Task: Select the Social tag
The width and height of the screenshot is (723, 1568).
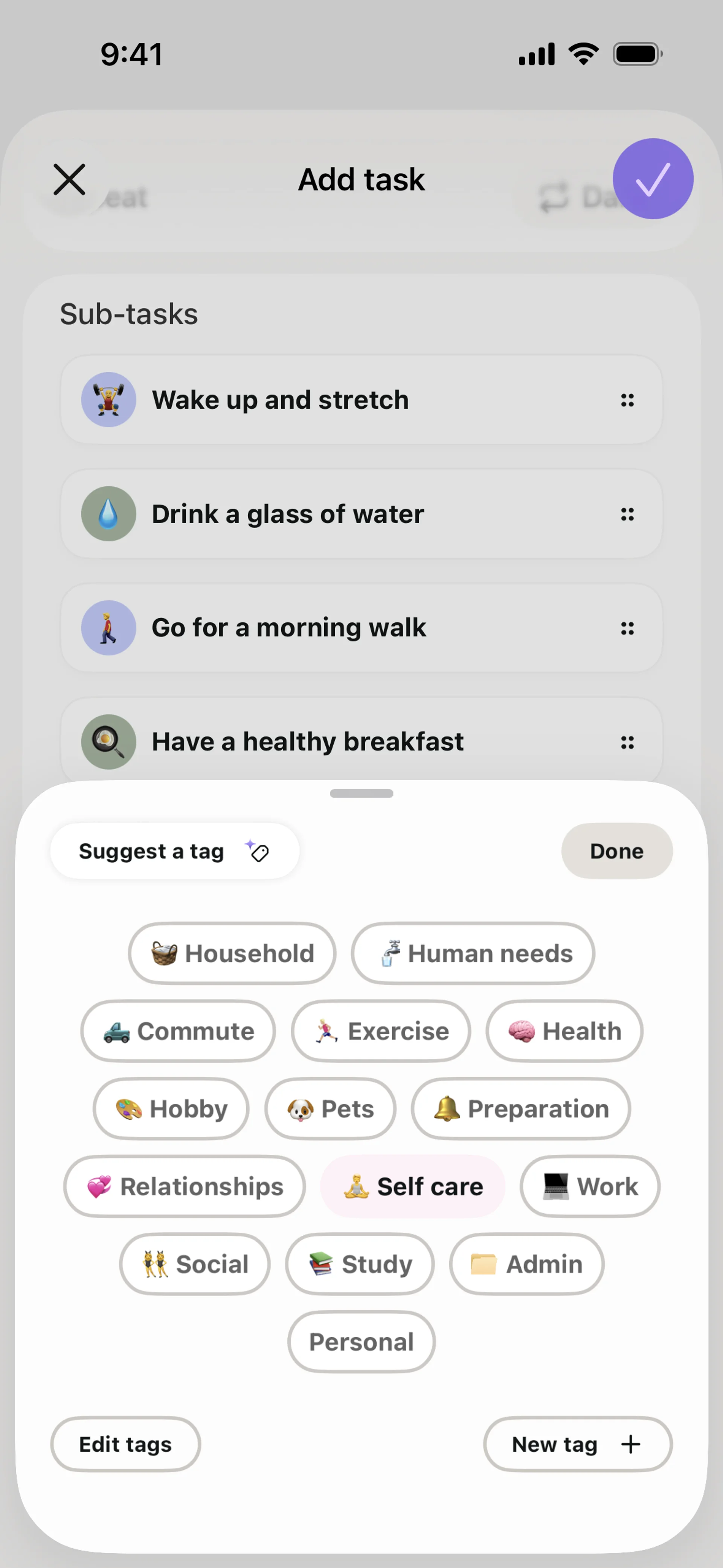Action: (x=195, y=1264)
